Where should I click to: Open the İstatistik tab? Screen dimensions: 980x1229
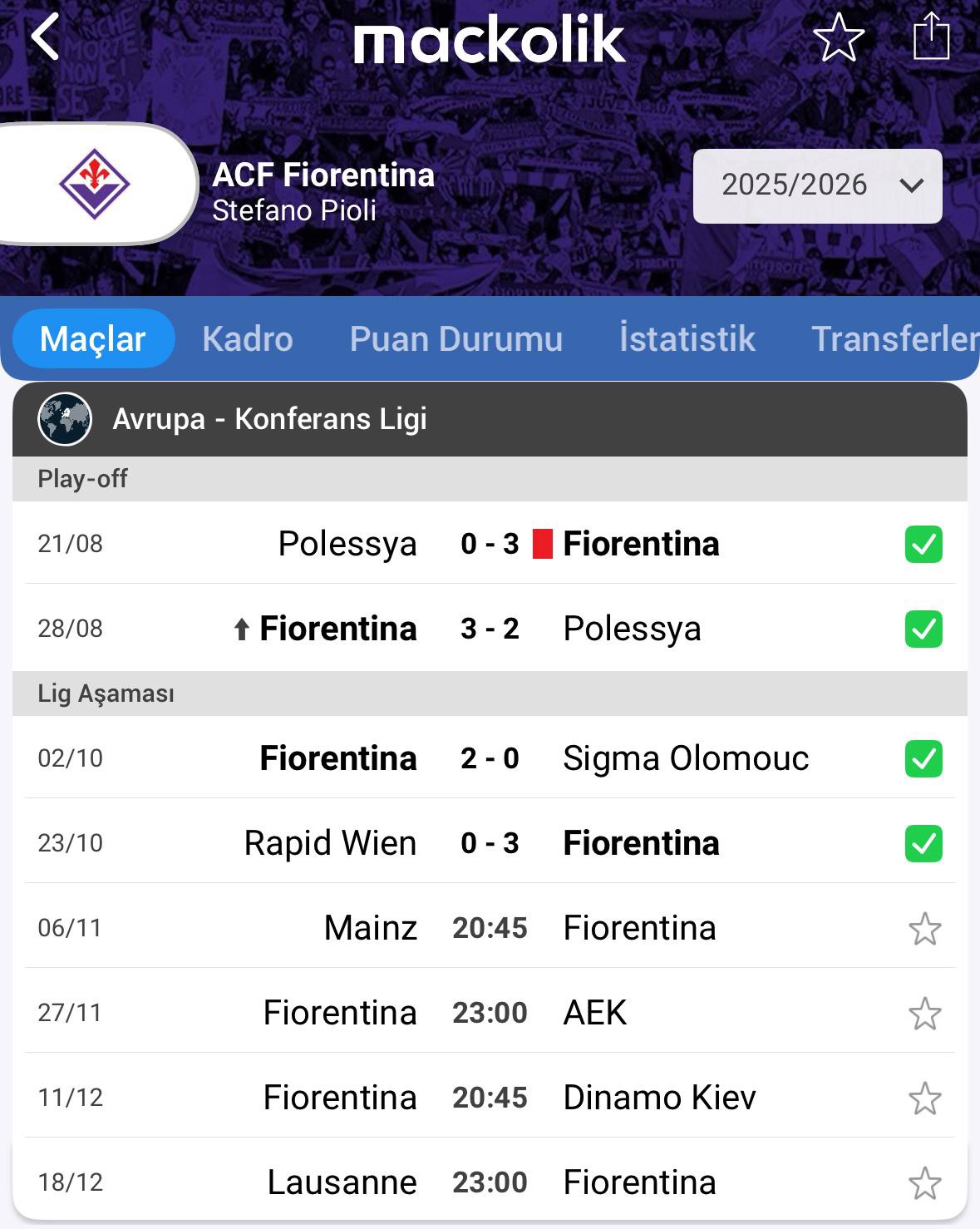[687, 339]
